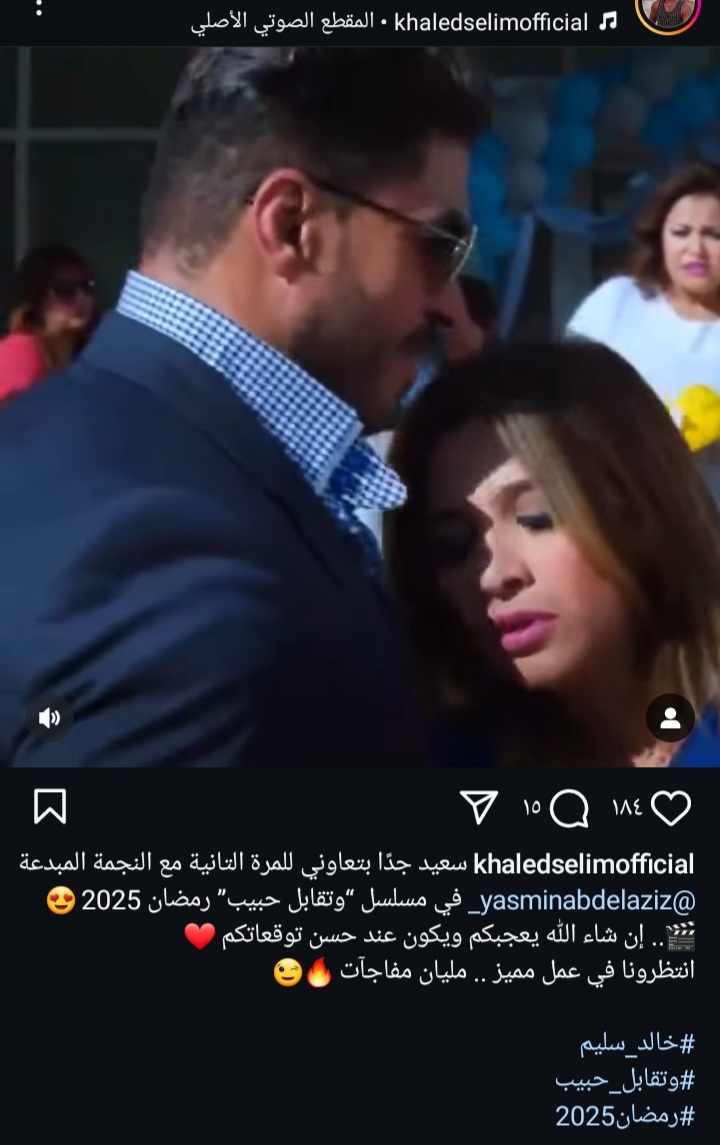This screenshot has width=720, height=1145.
Task: Mute the video sound
Action: [x=49, y=717]
